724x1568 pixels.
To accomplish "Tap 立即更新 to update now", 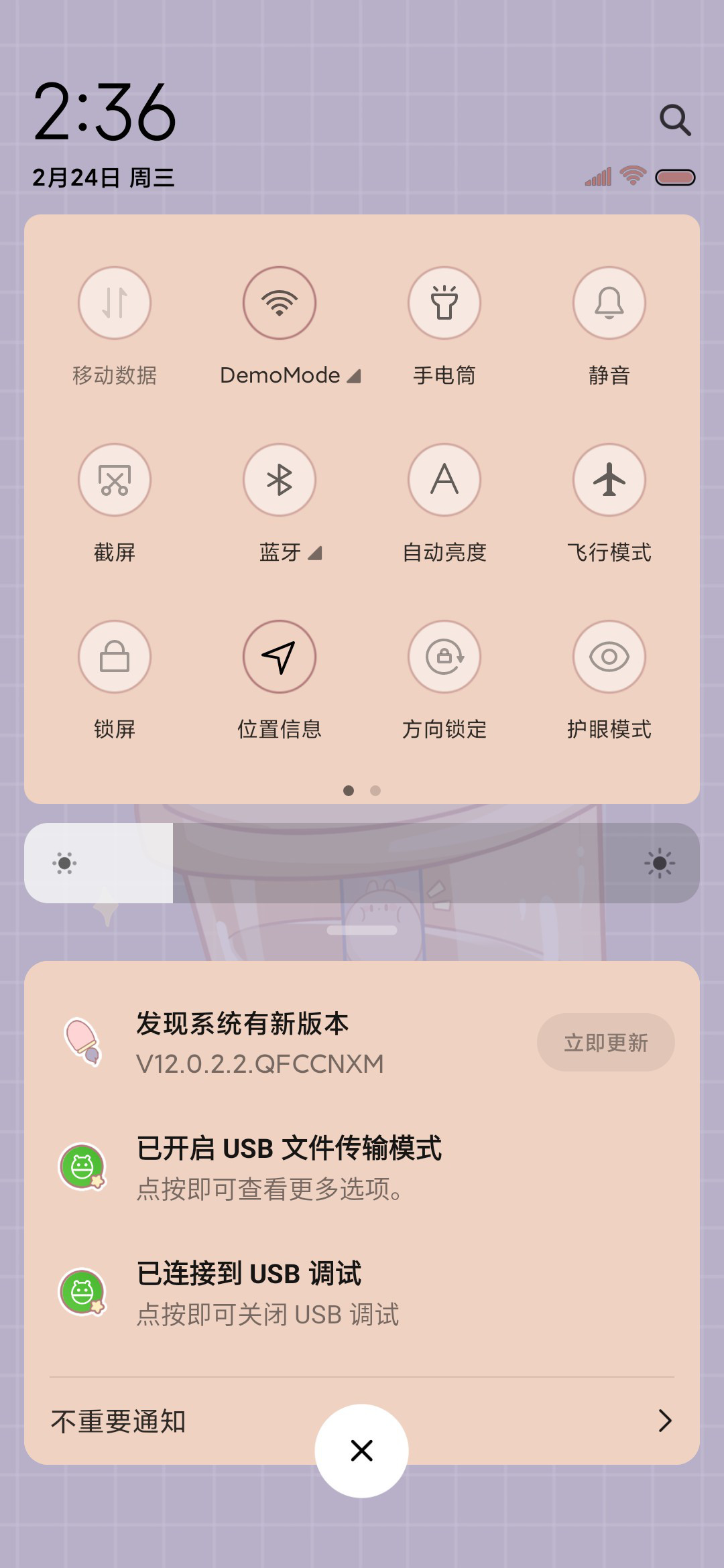I will (605, 1043).
